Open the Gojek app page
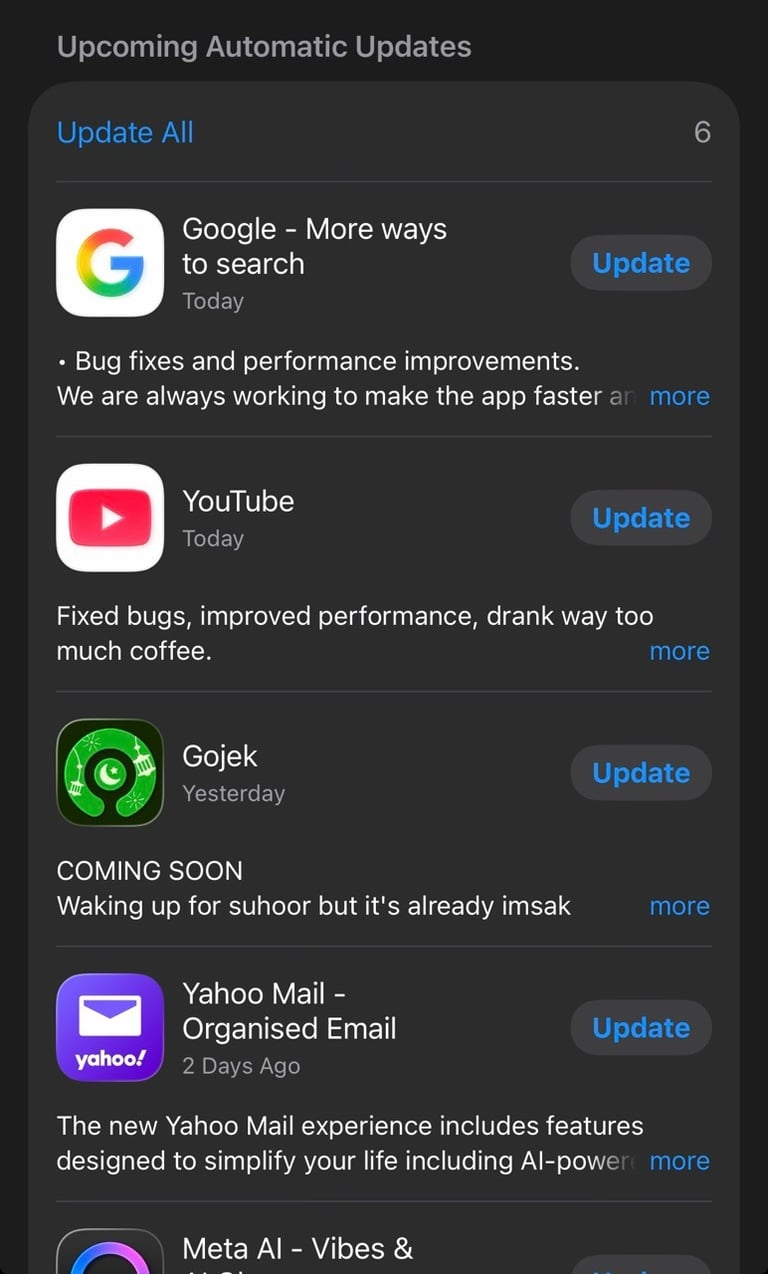 click(x=110, y=773)
